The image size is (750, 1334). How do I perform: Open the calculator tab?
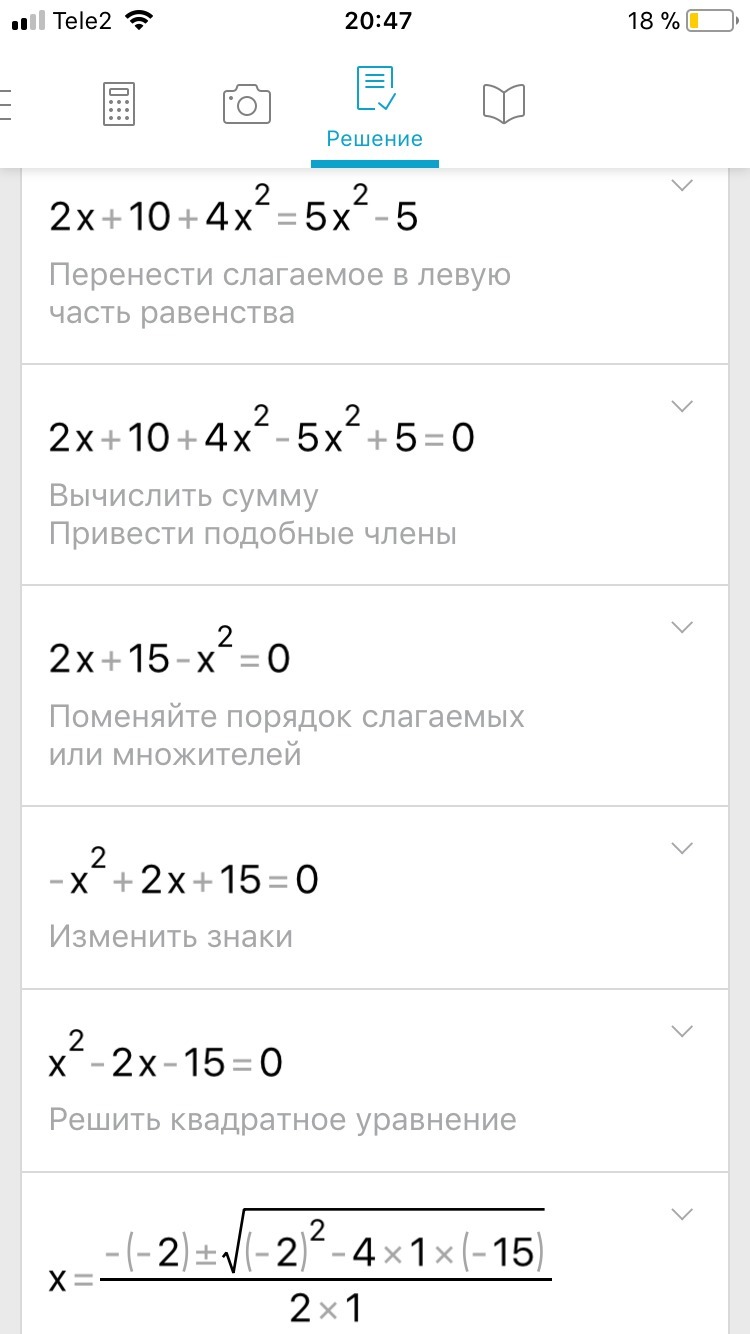point(119,104)
